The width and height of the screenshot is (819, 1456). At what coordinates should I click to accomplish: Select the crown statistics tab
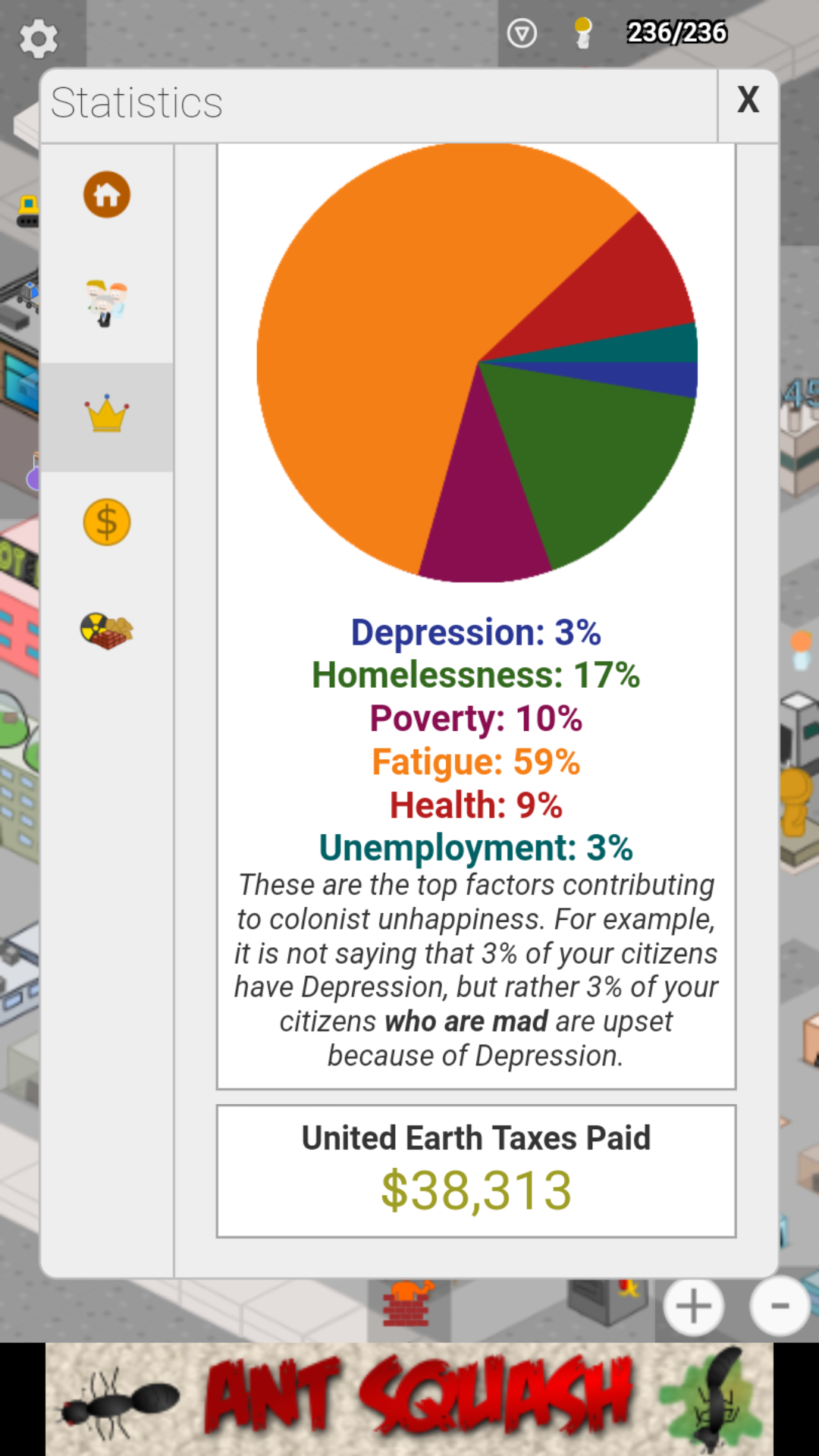tap(107, 415)
